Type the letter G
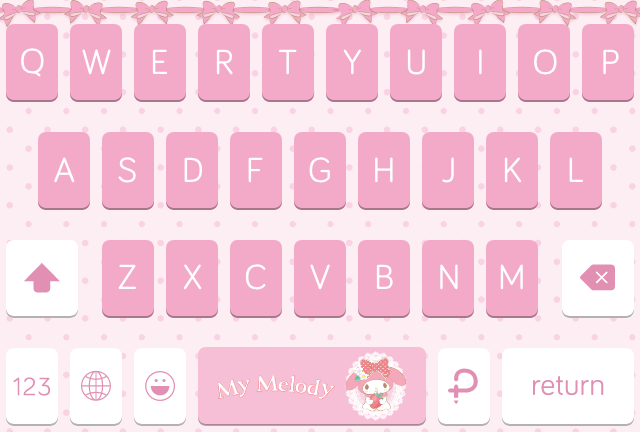Screen dimensions: 640x432 coord(320,170)
